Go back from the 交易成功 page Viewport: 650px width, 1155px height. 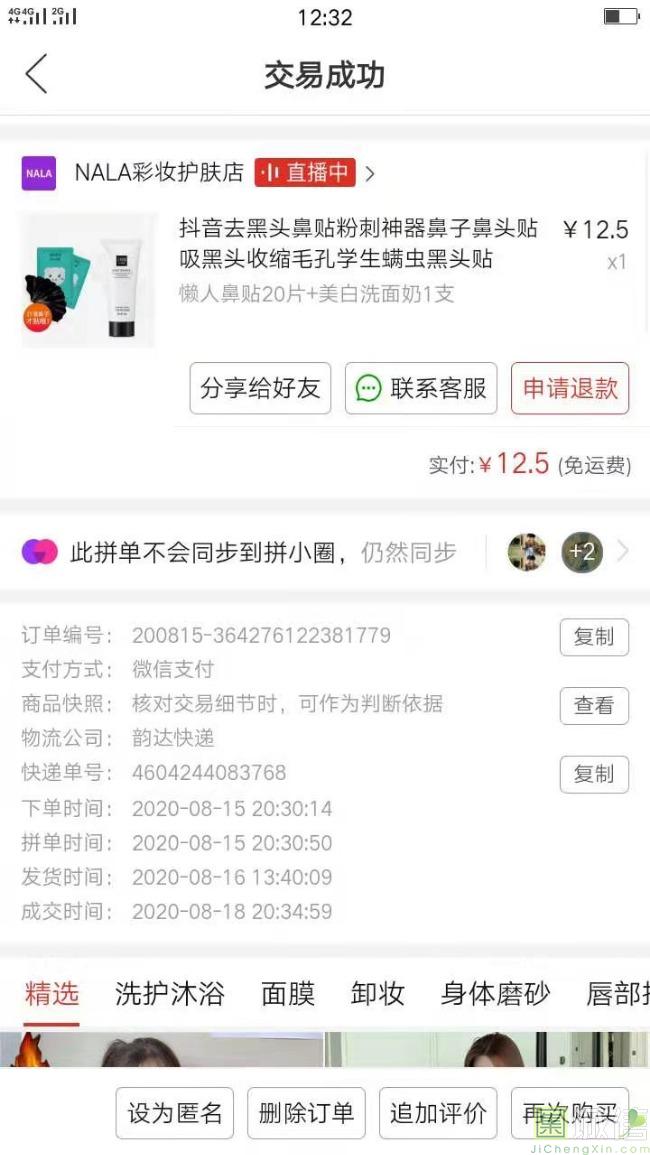(36, 75)
